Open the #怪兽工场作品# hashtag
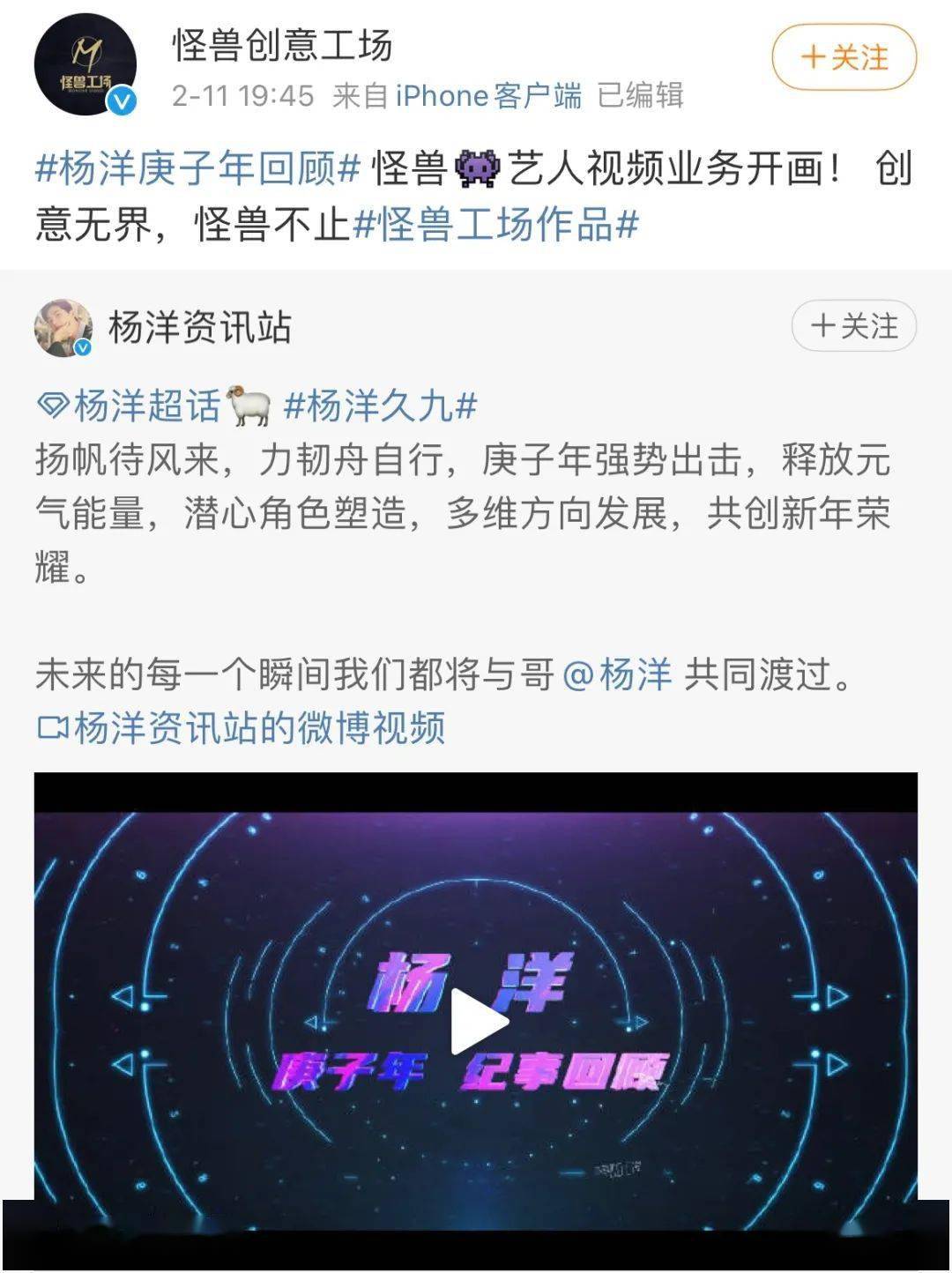952x1273 pixels. tap(495, 224)
